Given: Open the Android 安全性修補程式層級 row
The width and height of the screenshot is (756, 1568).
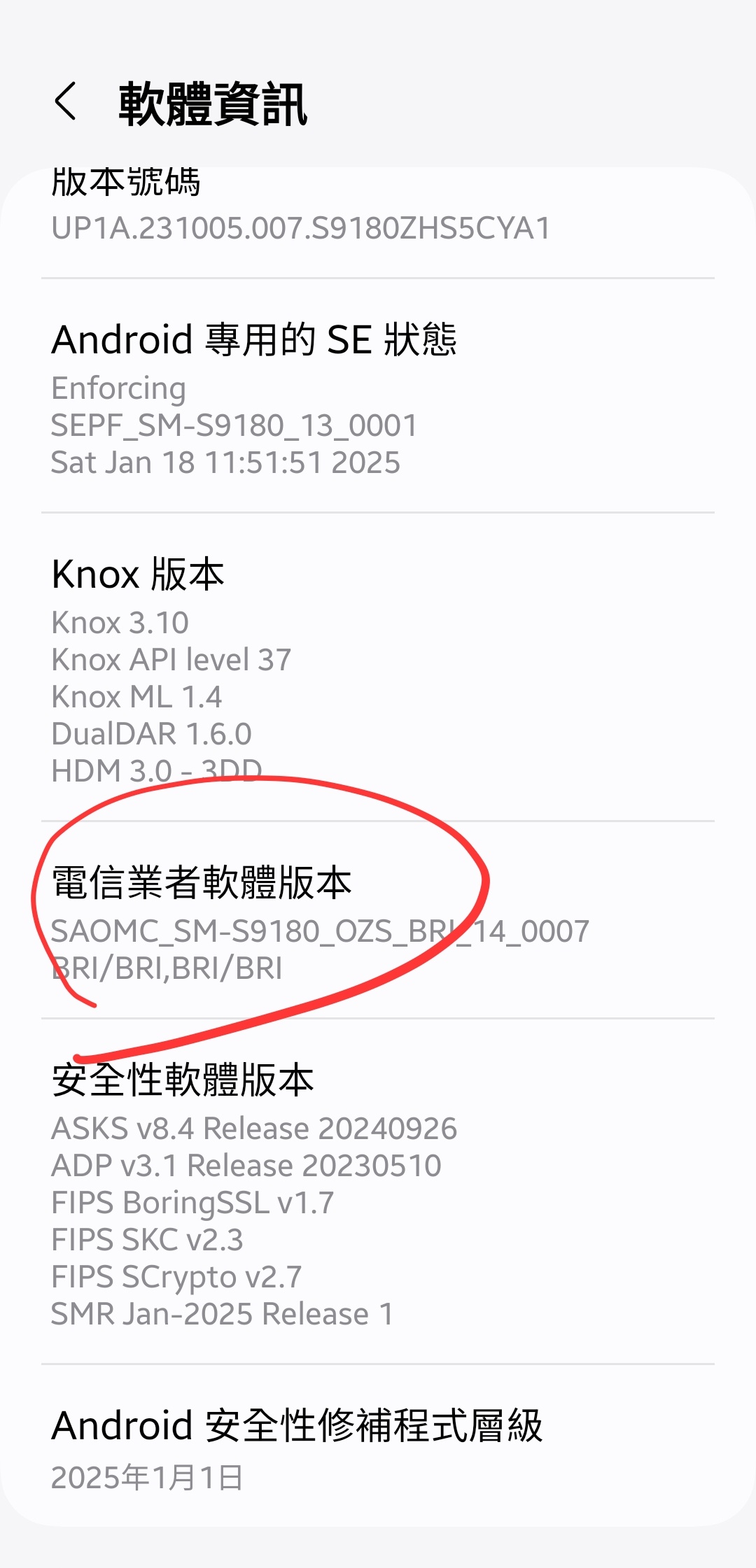Looking at the screenshot, I should (x=378, y=1446).
